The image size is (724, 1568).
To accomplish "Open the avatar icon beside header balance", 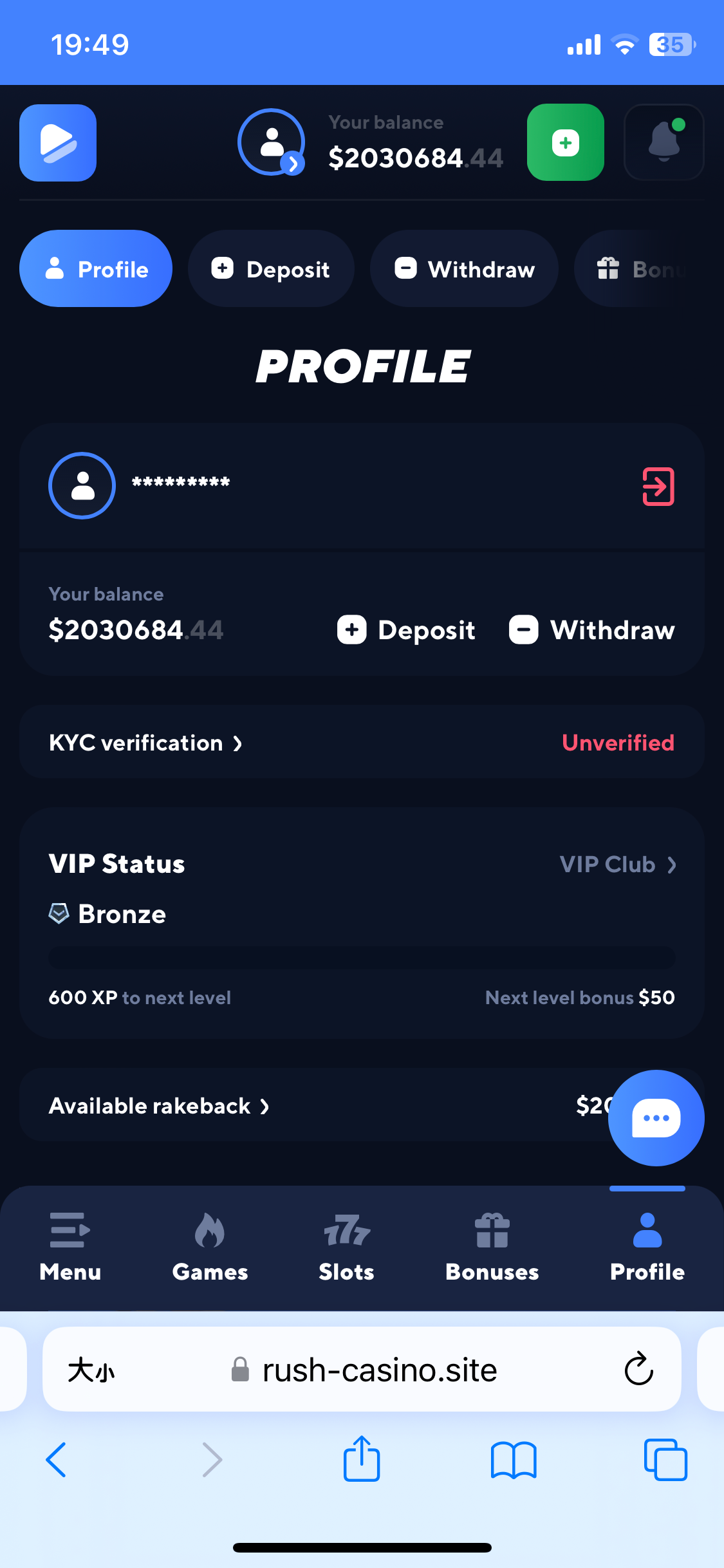I will click(272, 142).
